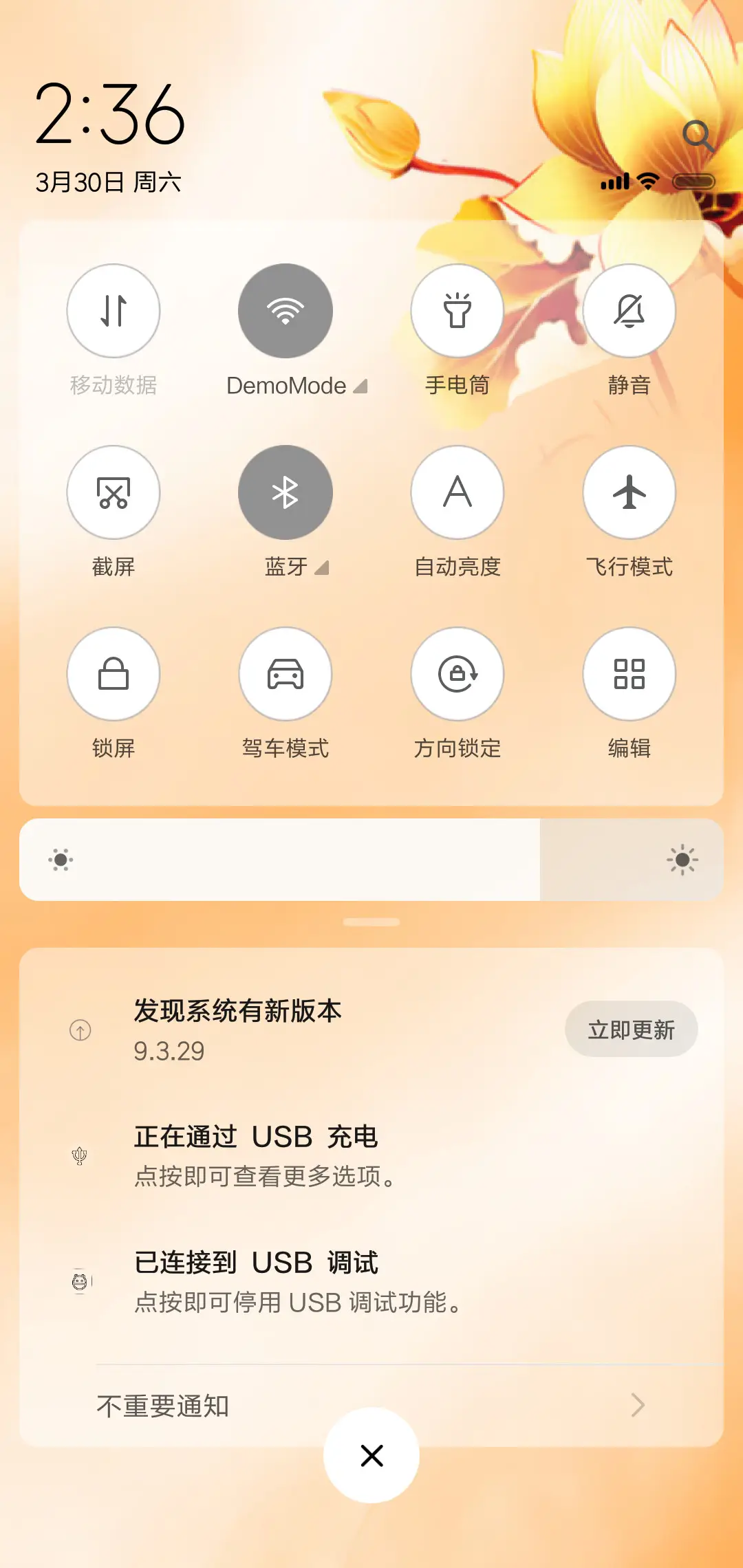Tap the orientation lock icon
The width and height of the screenshot is (743, 1568).
coord(457,674)
